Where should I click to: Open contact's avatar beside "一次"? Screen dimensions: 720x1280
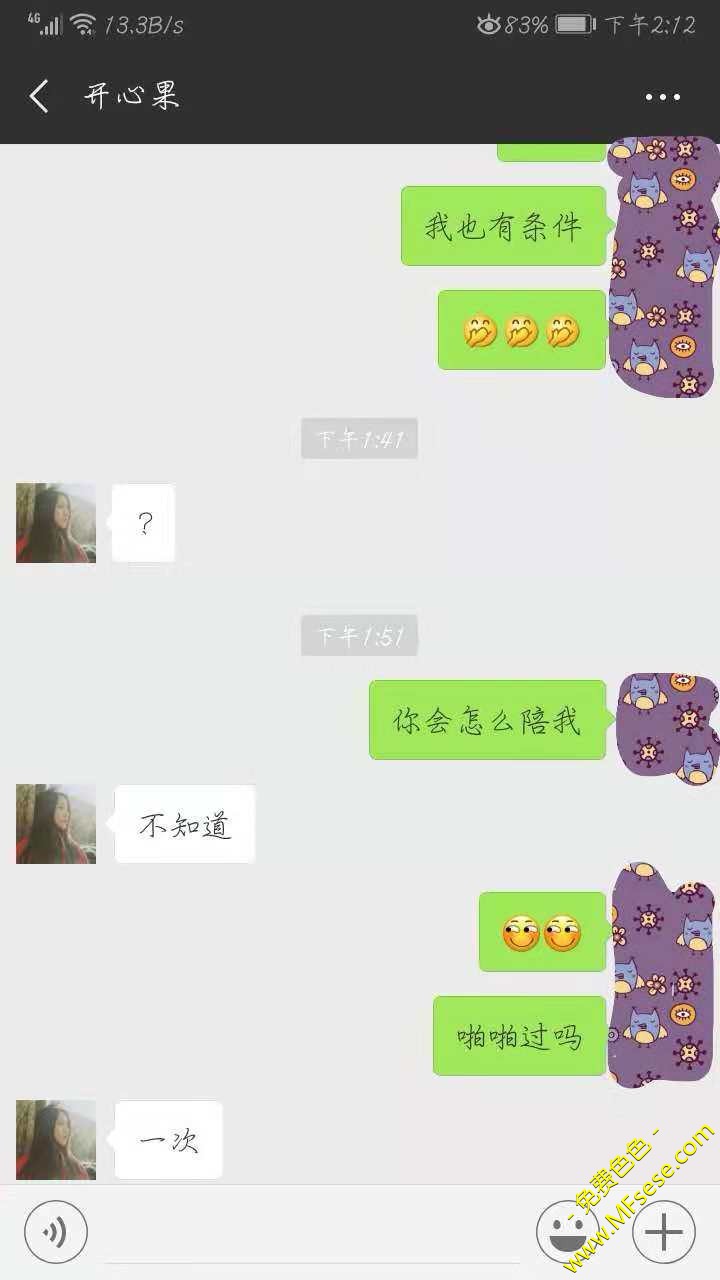pos(56,1140)
